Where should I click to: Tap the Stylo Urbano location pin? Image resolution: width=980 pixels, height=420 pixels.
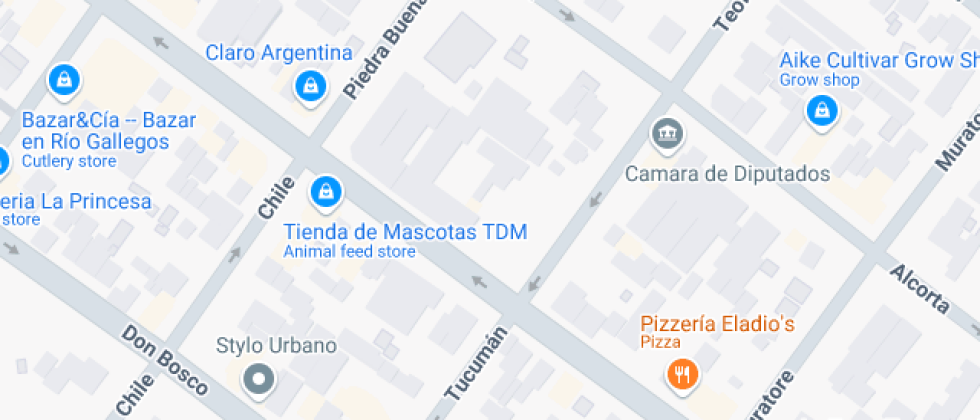(260, 379)
